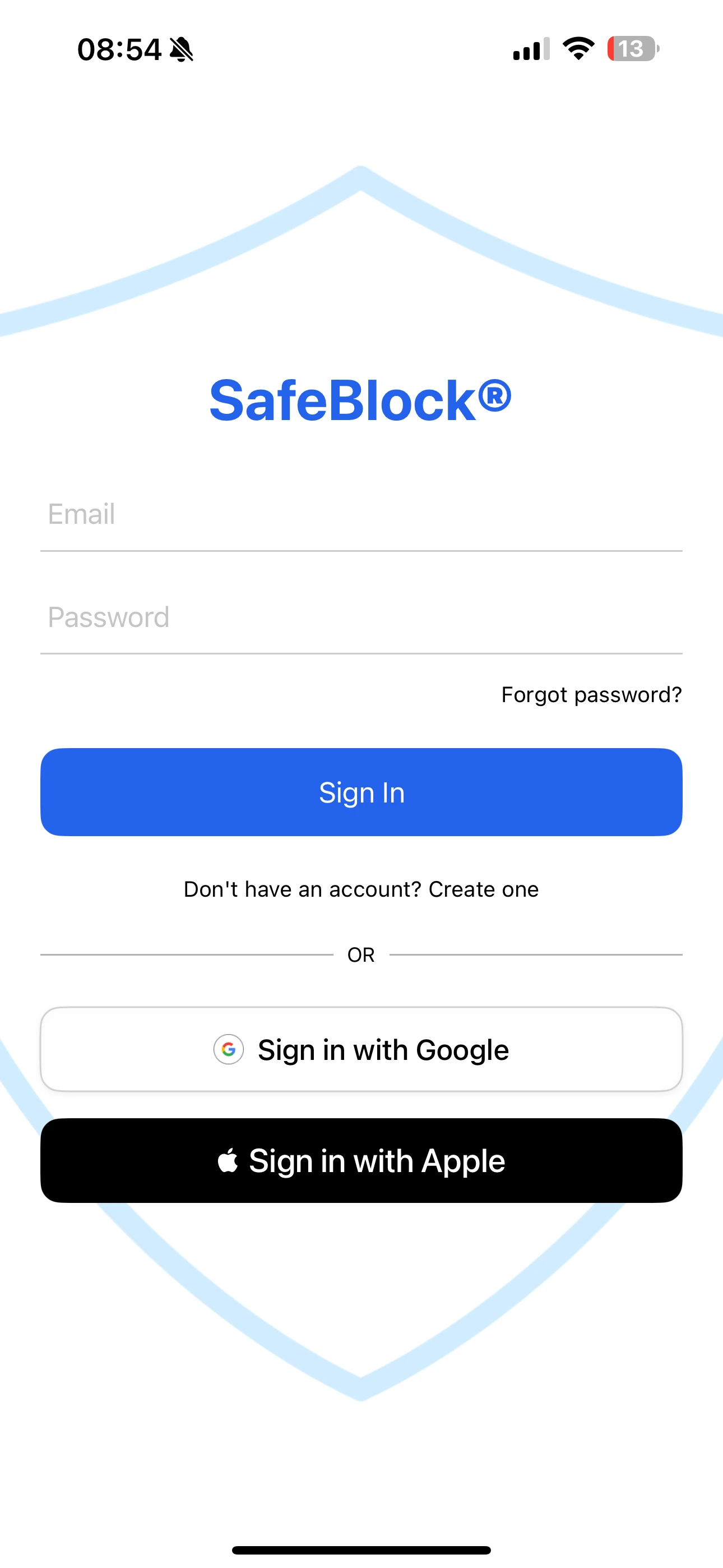
Task: Click the Email field underline
Action: coord(361,551)
